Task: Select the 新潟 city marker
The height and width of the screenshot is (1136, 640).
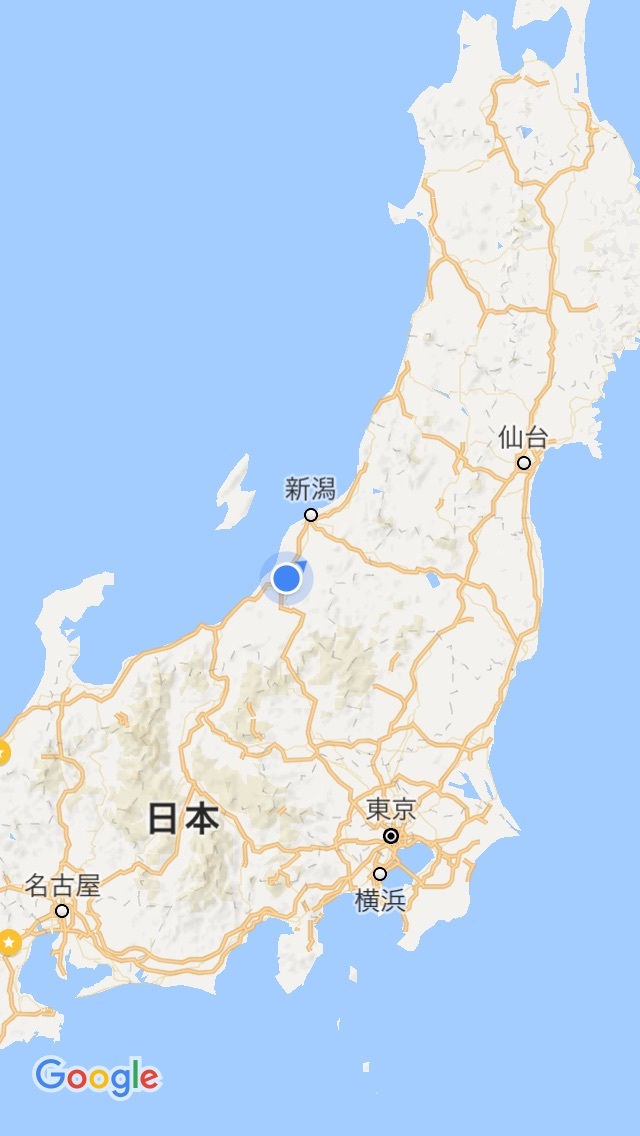Action: click(x=311, y=514)
